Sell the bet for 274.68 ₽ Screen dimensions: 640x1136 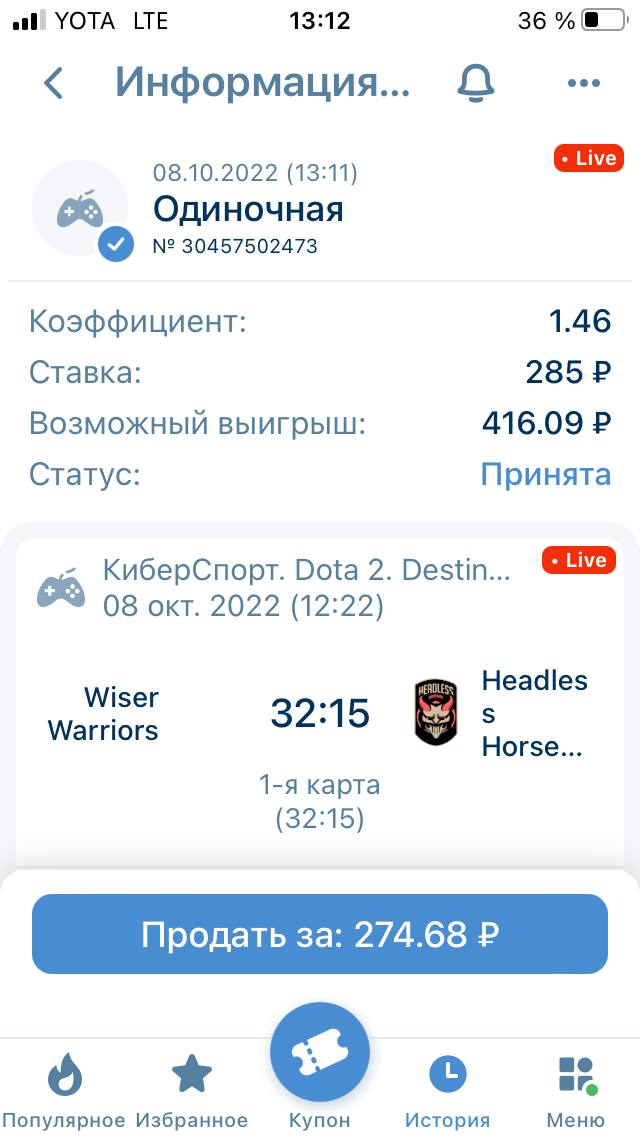tap(320, 934)
